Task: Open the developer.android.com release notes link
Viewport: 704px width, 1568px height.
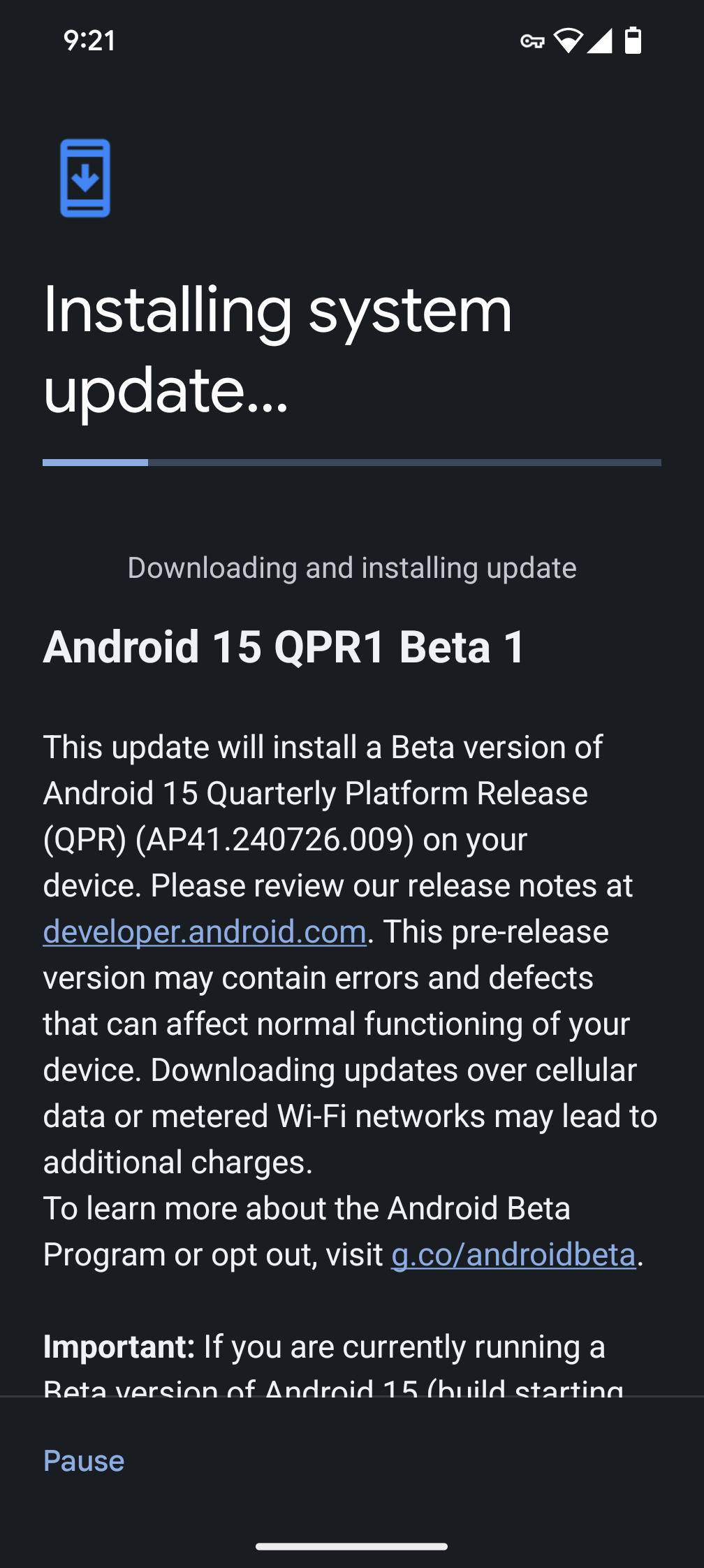Action: 205,932
